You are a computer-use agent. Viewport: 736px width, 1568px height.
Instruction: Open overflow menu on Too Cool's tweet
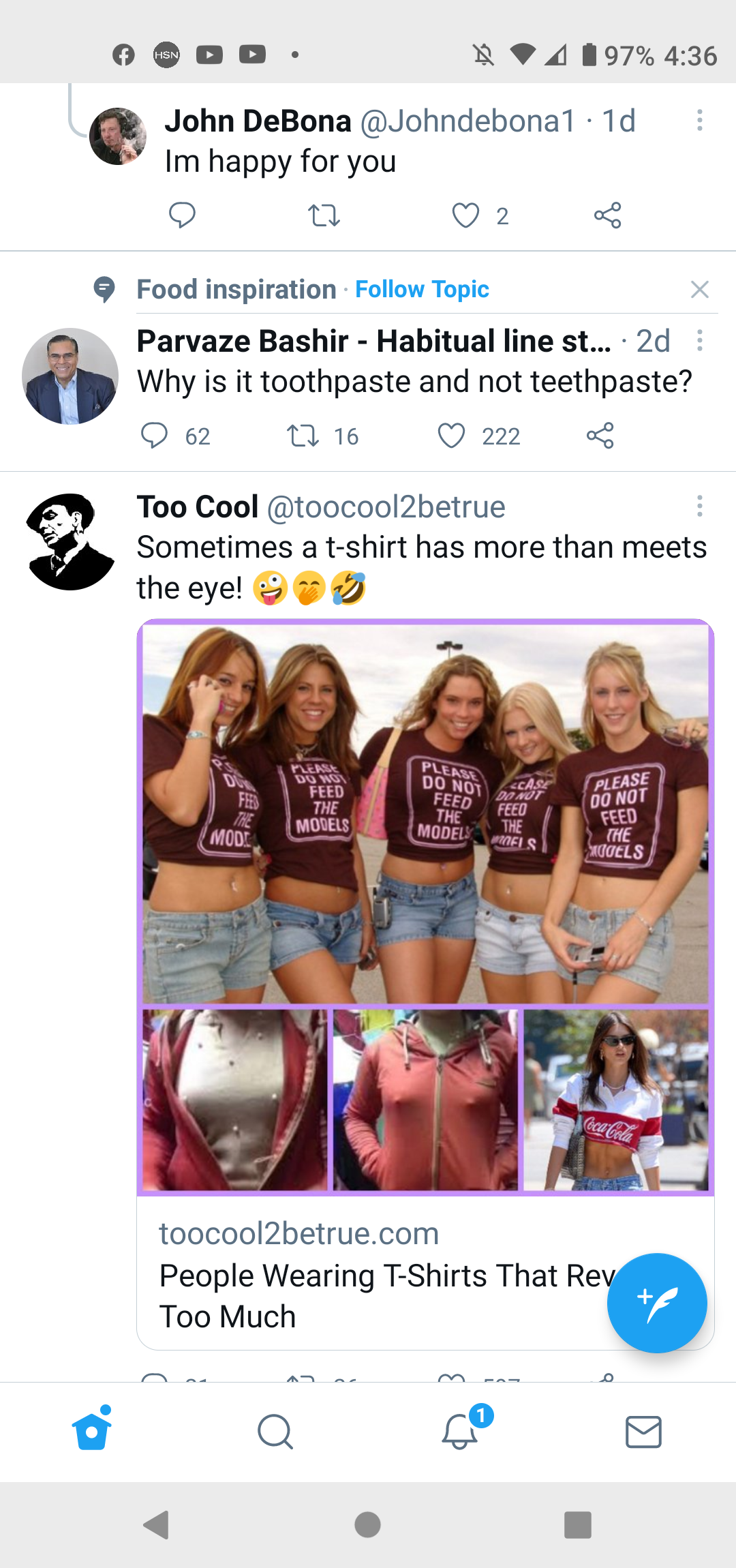click(x=700, y=506)
